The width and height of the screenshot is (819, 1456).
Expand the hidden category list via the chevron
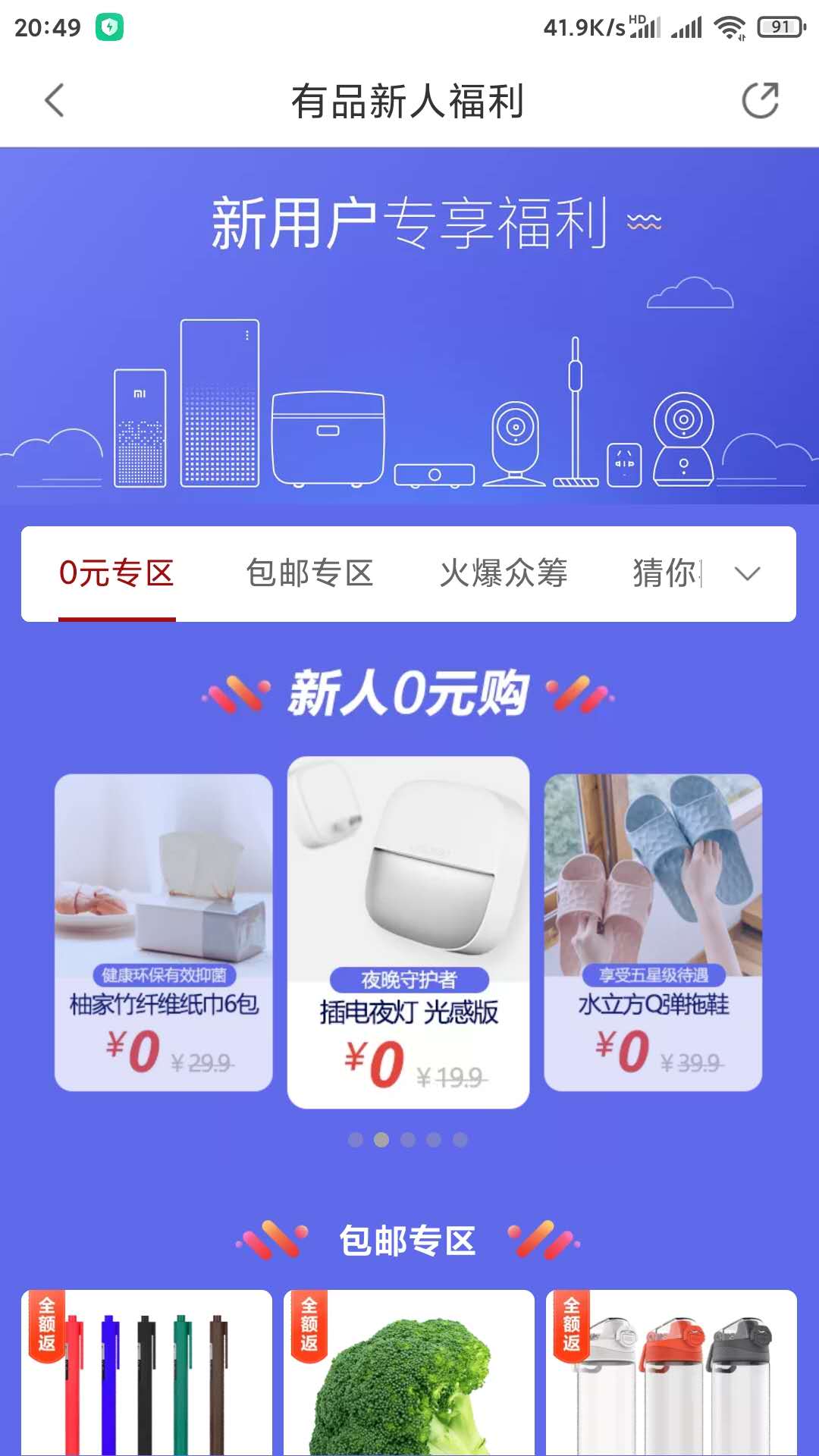click(748, 574)
